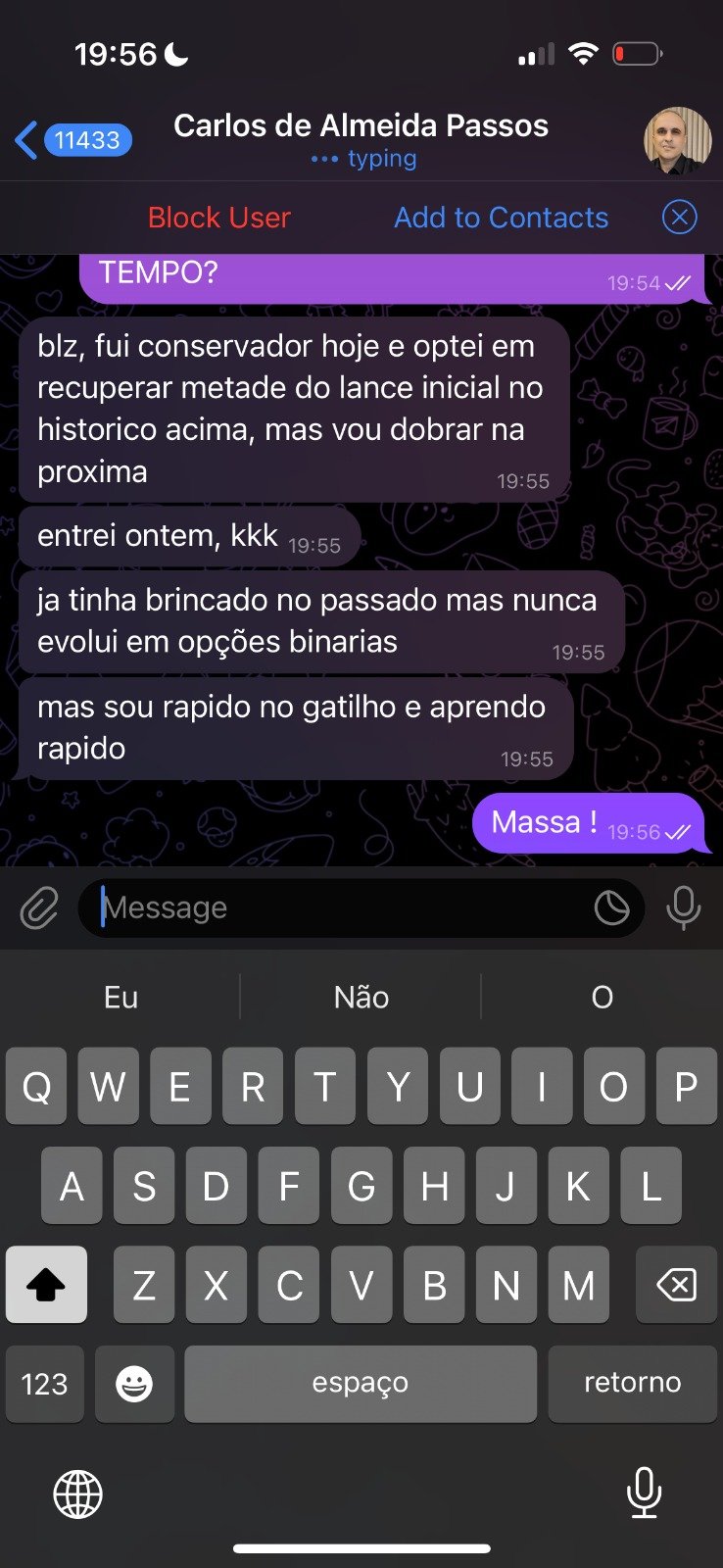
Task: Dismiss the banner with the X button
Action: [679, 218]
